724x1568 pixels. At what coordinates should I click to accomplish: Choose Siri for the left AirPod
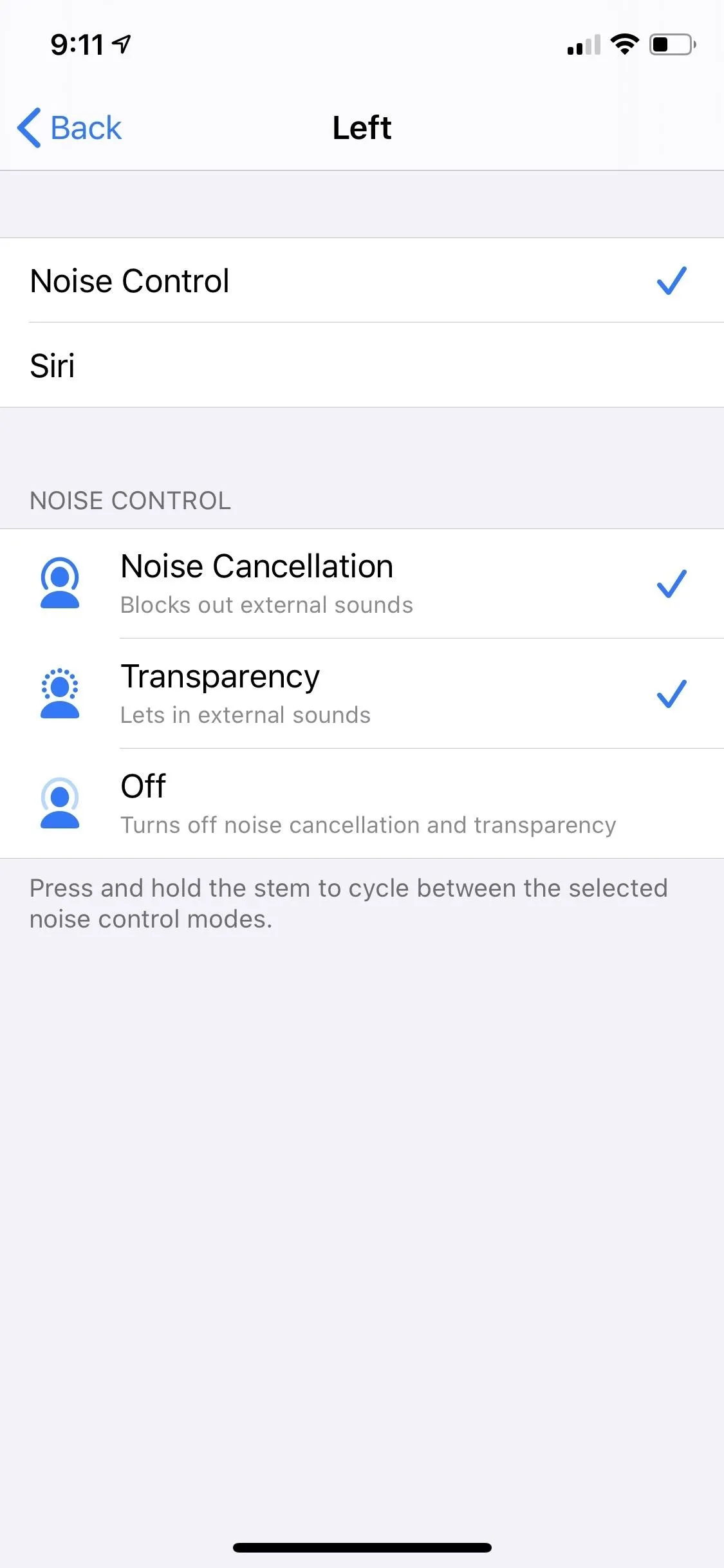click(362, 365)
